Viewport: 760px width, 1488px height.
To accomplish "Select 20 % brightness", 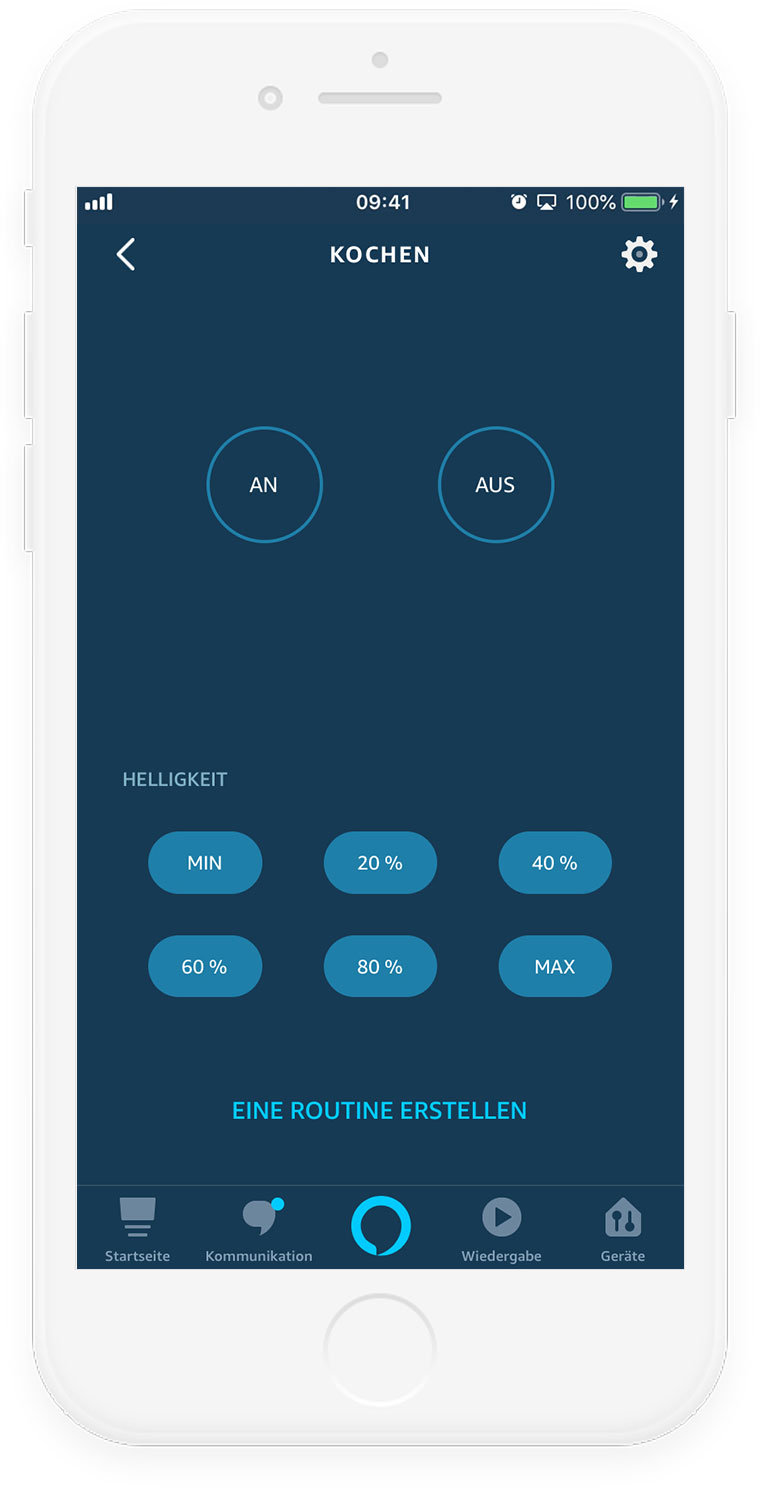I will 380,863.
